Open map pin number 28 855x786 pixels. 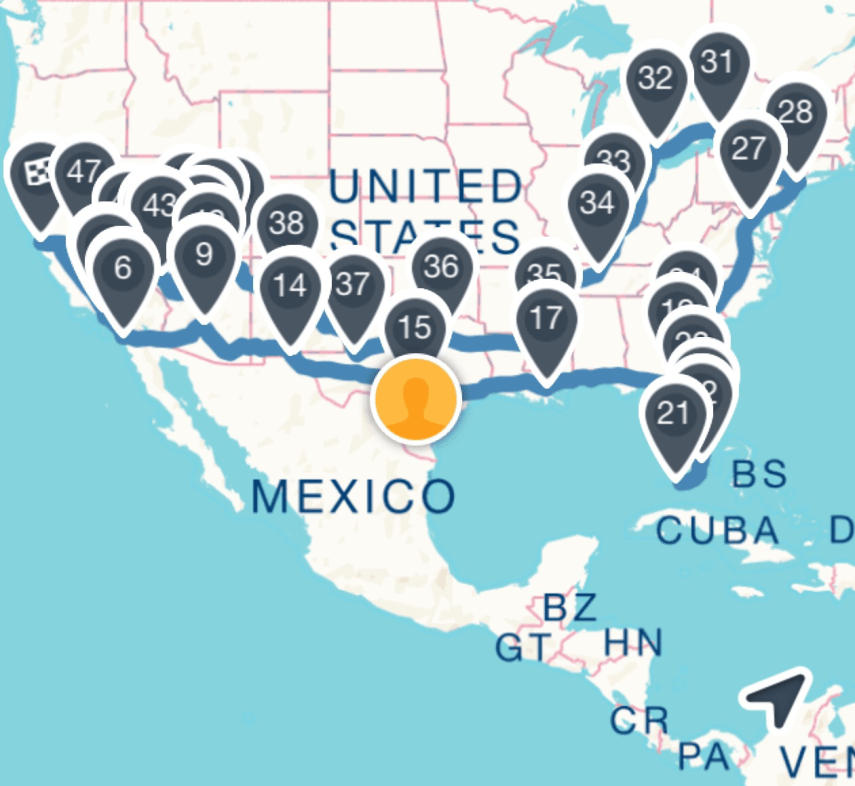[796, 112]
